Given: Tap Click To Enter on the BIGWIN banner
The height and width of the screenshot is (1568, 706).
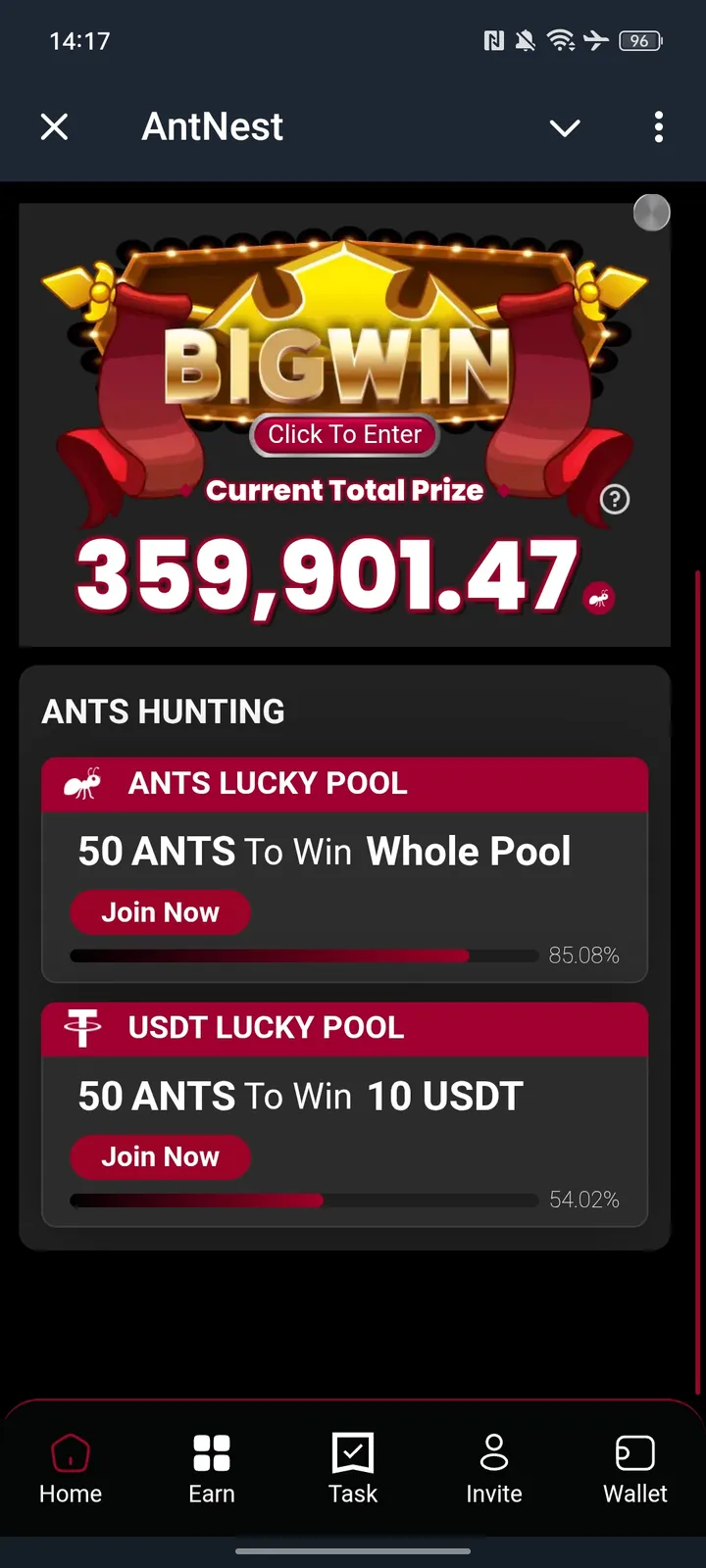Looking at the screenshot, I should click(x=344, y=434).
